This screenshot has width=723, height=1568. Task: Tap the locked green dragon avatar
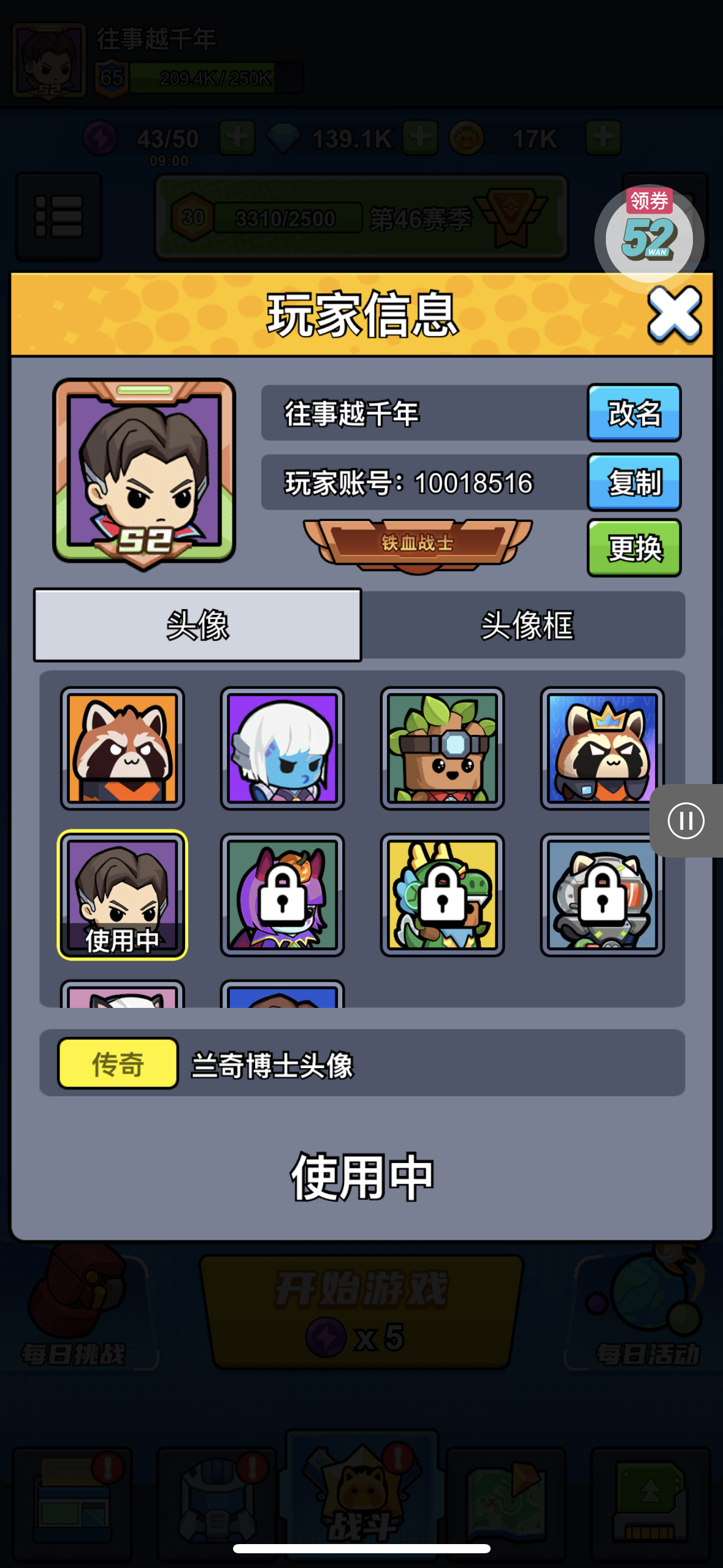[442, 894]
